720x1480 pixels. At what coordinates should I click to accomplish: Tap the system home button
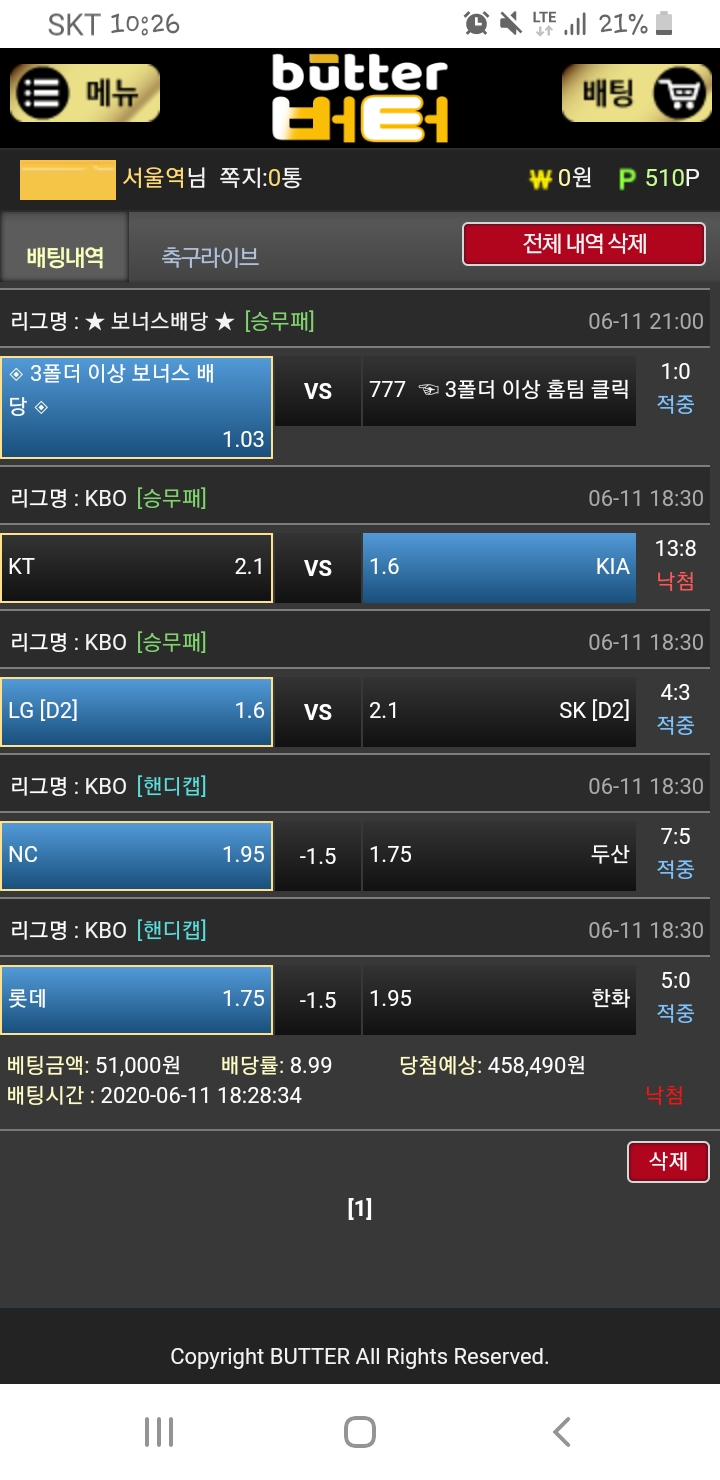pos(359,1431)
